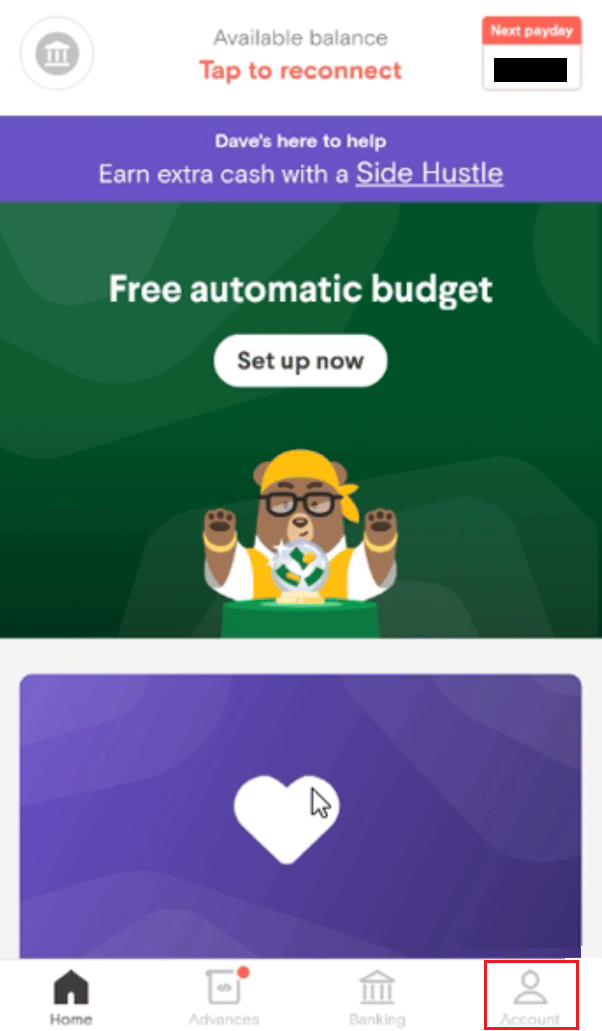Open the Next payday card
This screenshot has height=1031, width=602.
click(x=531, y=55)
